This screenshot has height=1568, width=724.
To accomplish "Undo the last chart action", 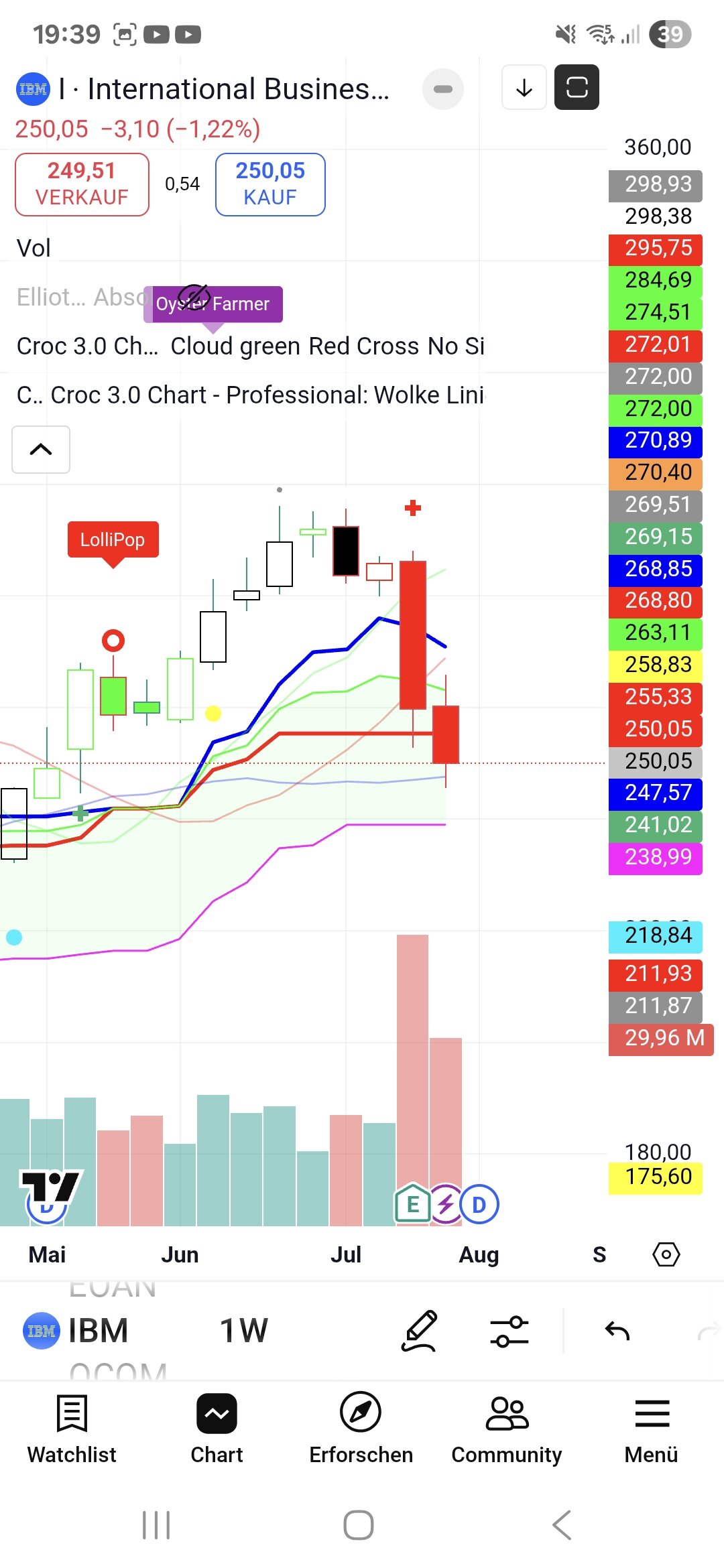I will 617,1330.
